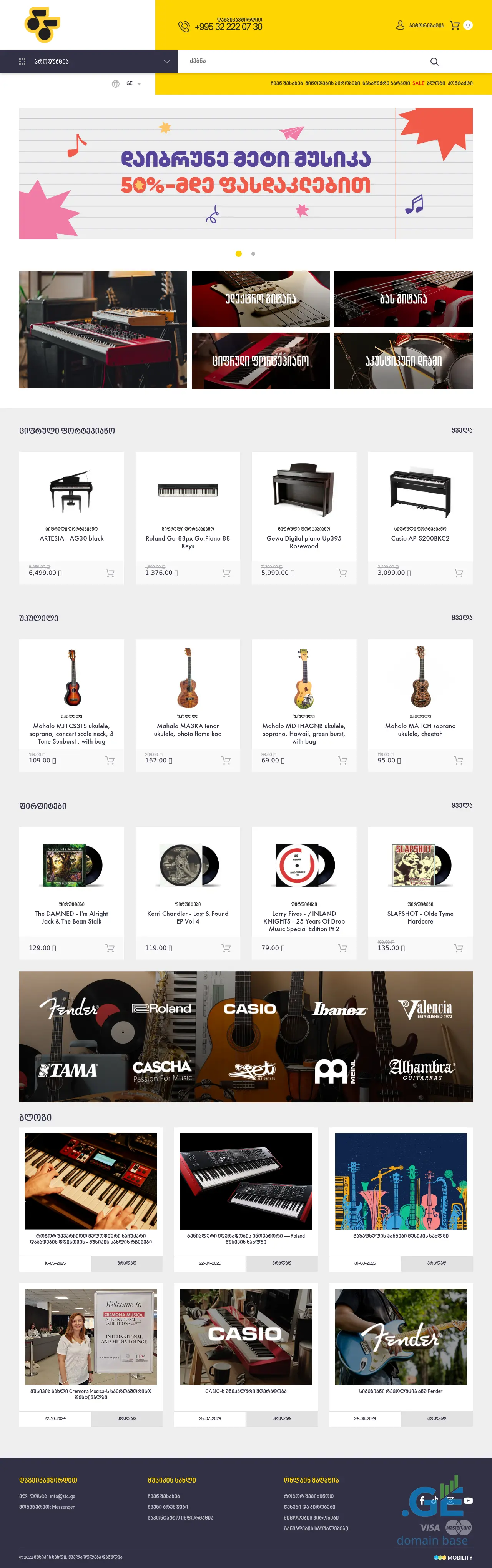Tap the search input field
492x1568 pixels.
click(304, 61)
